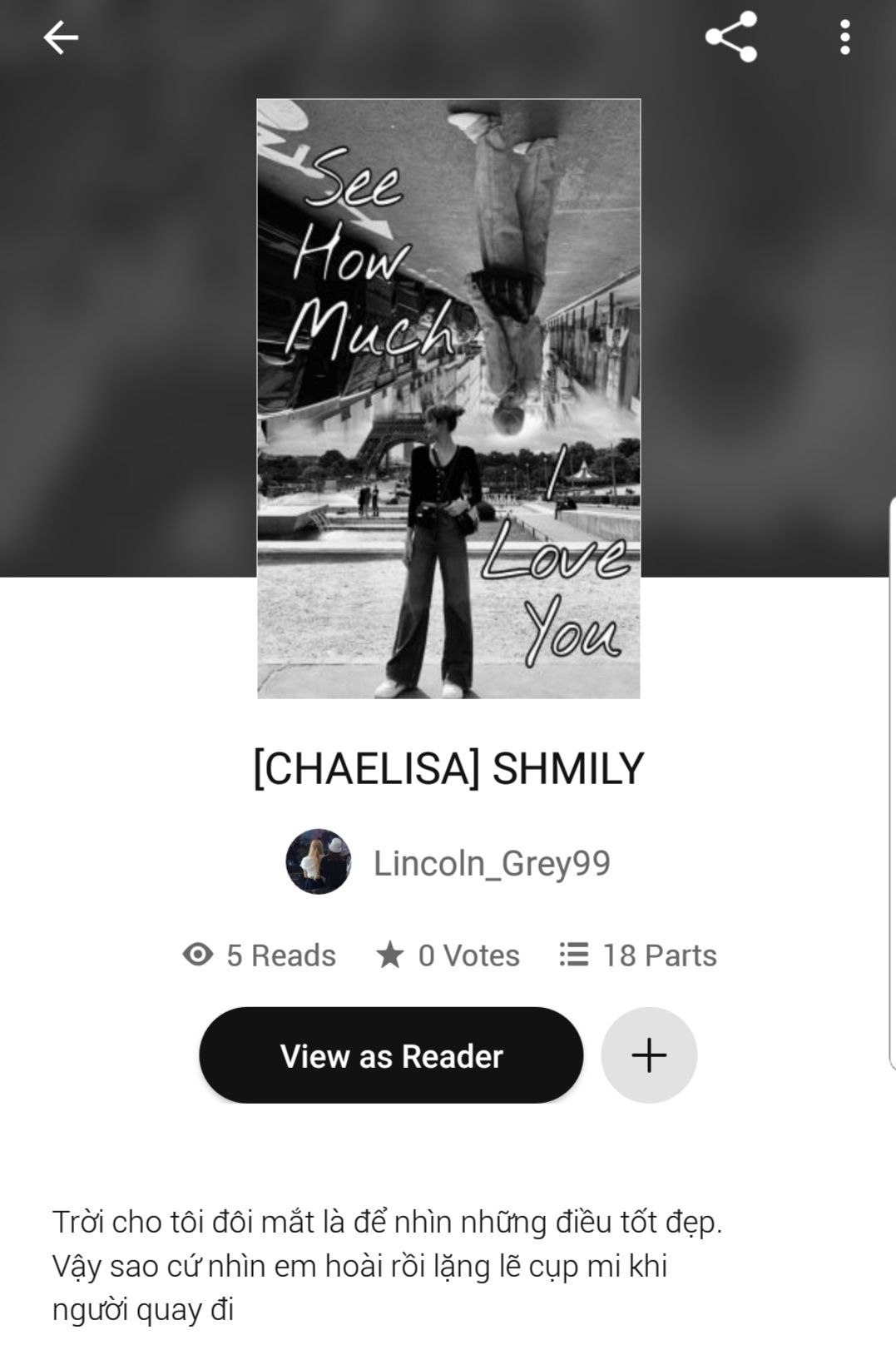Screen dimensions: 896x1355
Task: Share this story
Action: point(730,37)
